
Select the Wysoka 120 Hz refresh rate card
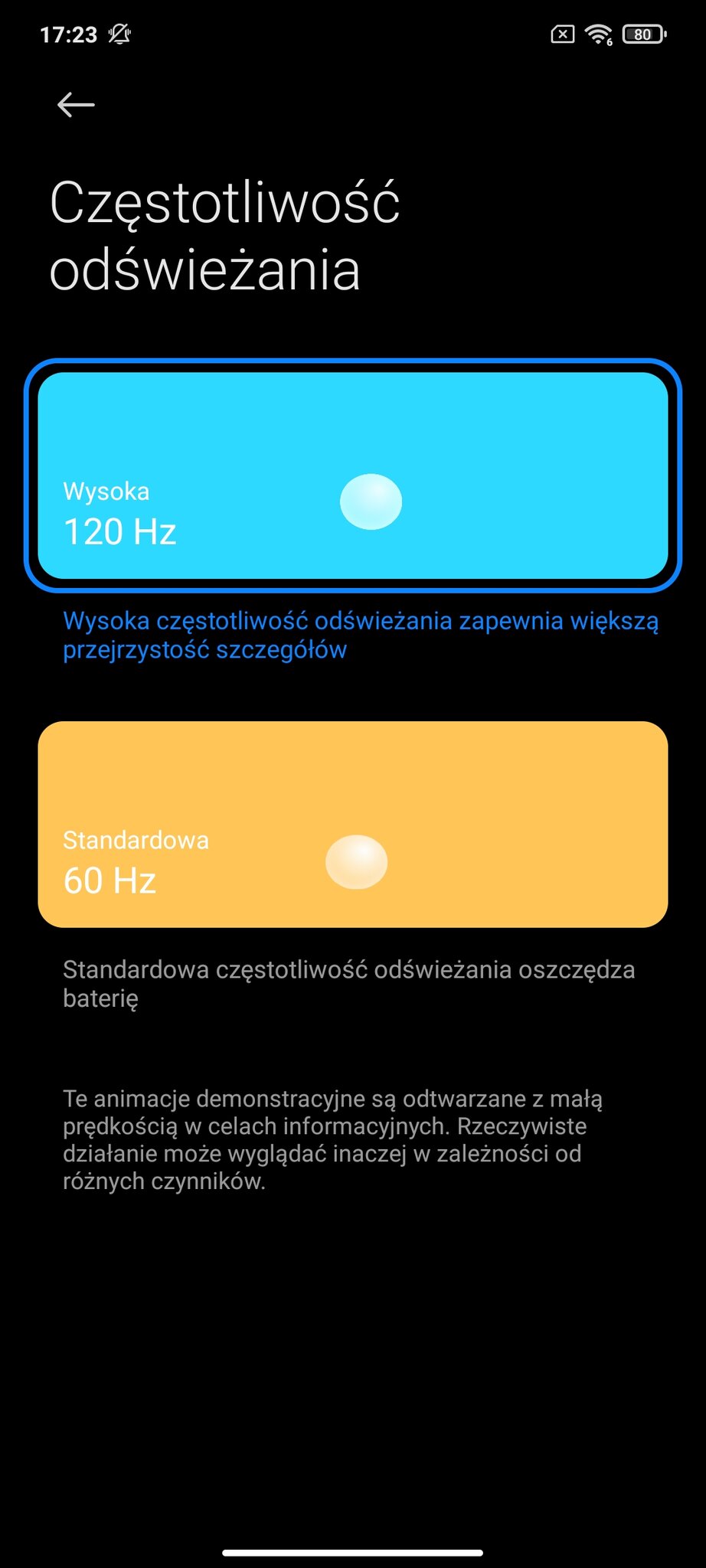click(x=353, y=475)
